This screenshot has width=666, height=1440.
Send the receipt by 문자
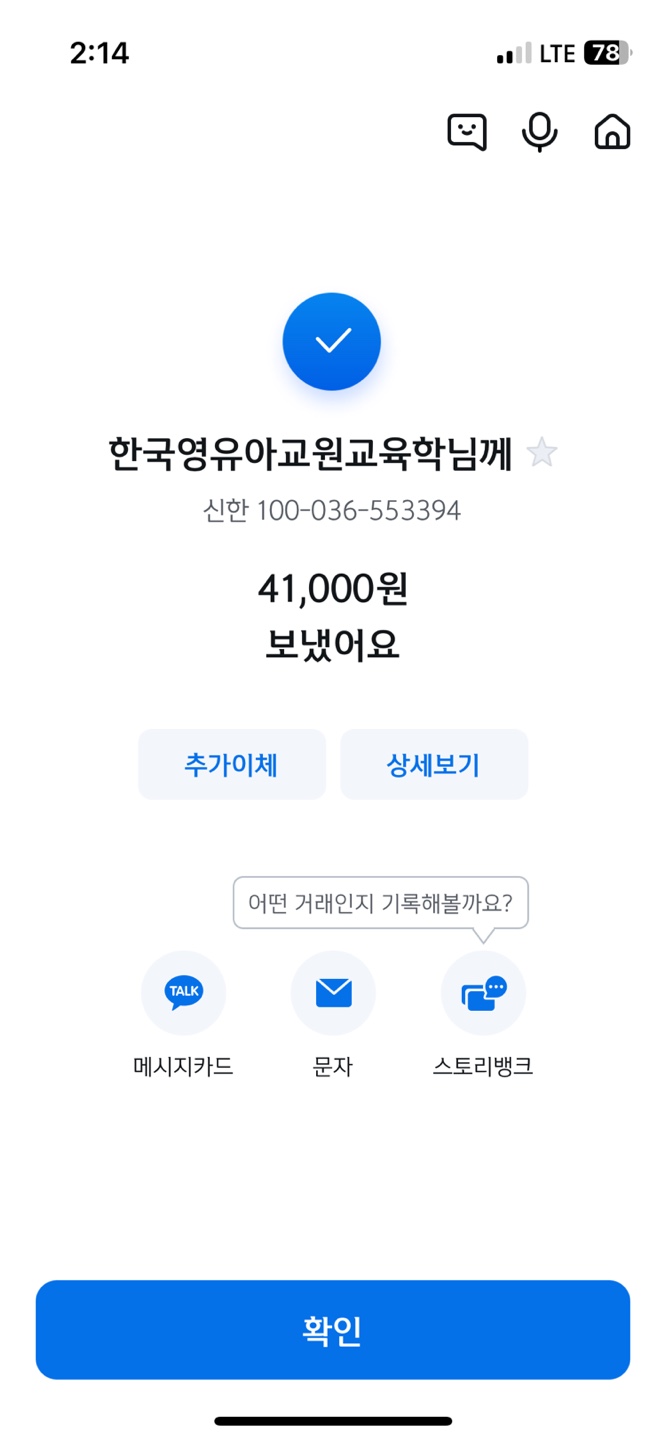point(333,993)
